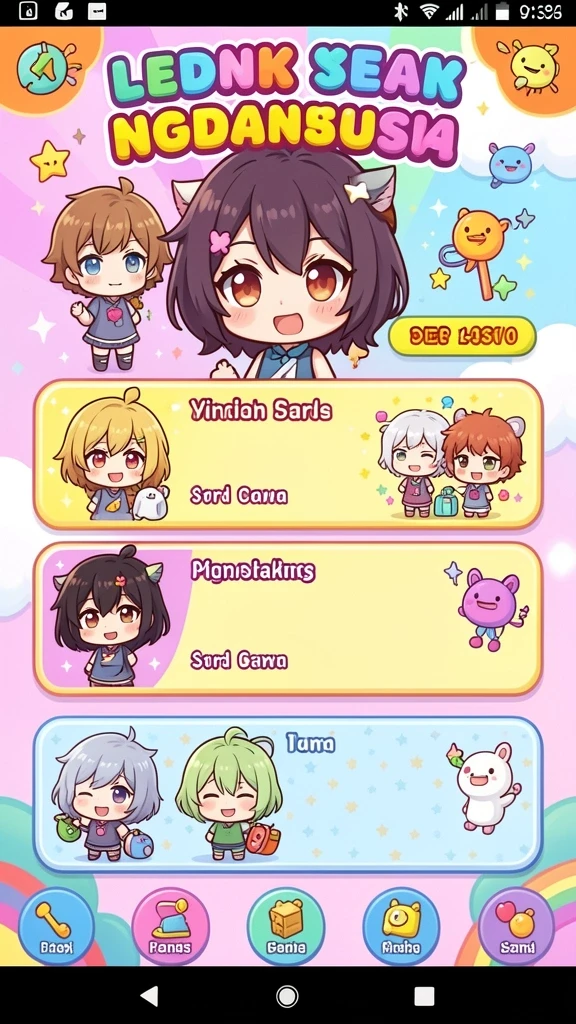Open the Genia tab with the box icon
Viewport: 576px width, 1024px height.
point(285,926)
